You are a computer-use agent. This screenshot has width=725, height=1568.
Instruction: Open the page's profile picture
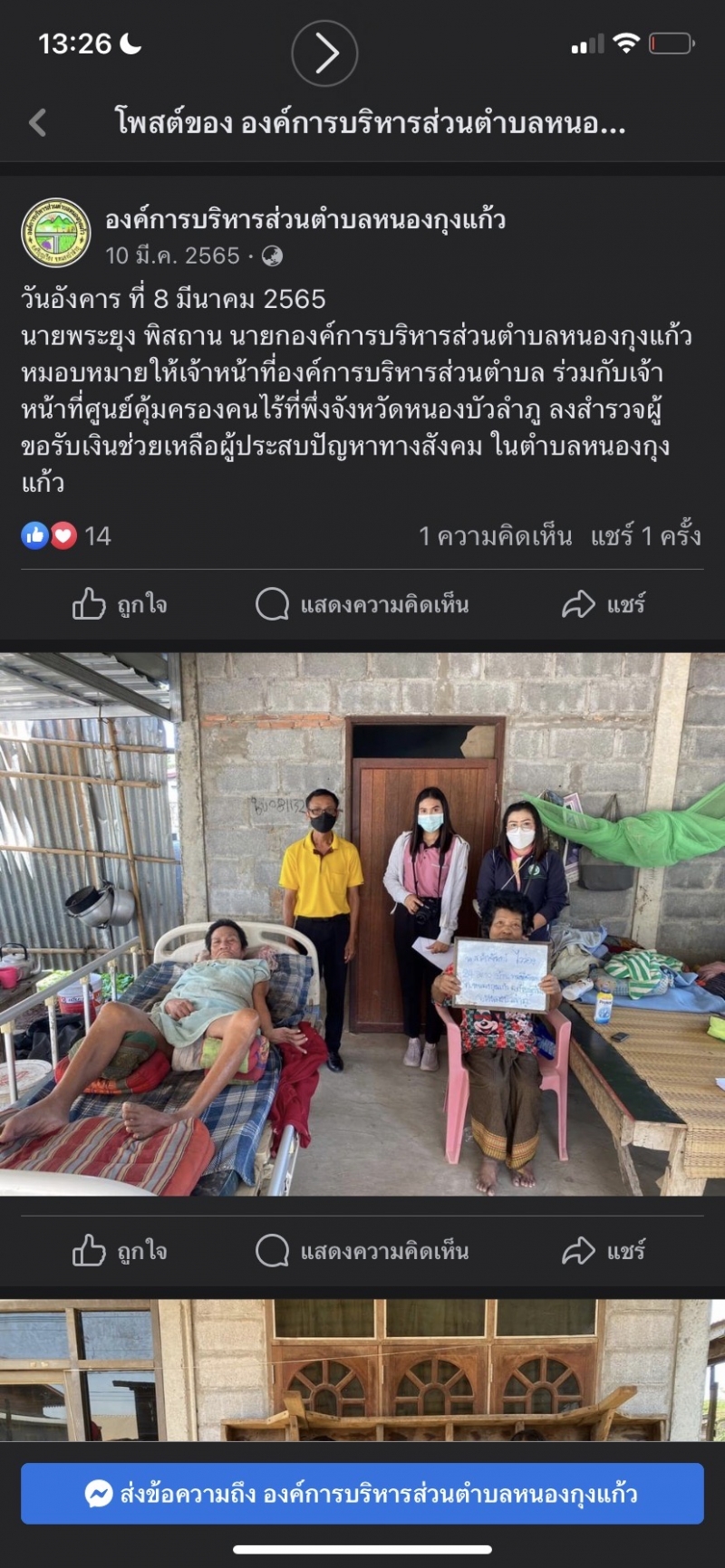[56, 234]
